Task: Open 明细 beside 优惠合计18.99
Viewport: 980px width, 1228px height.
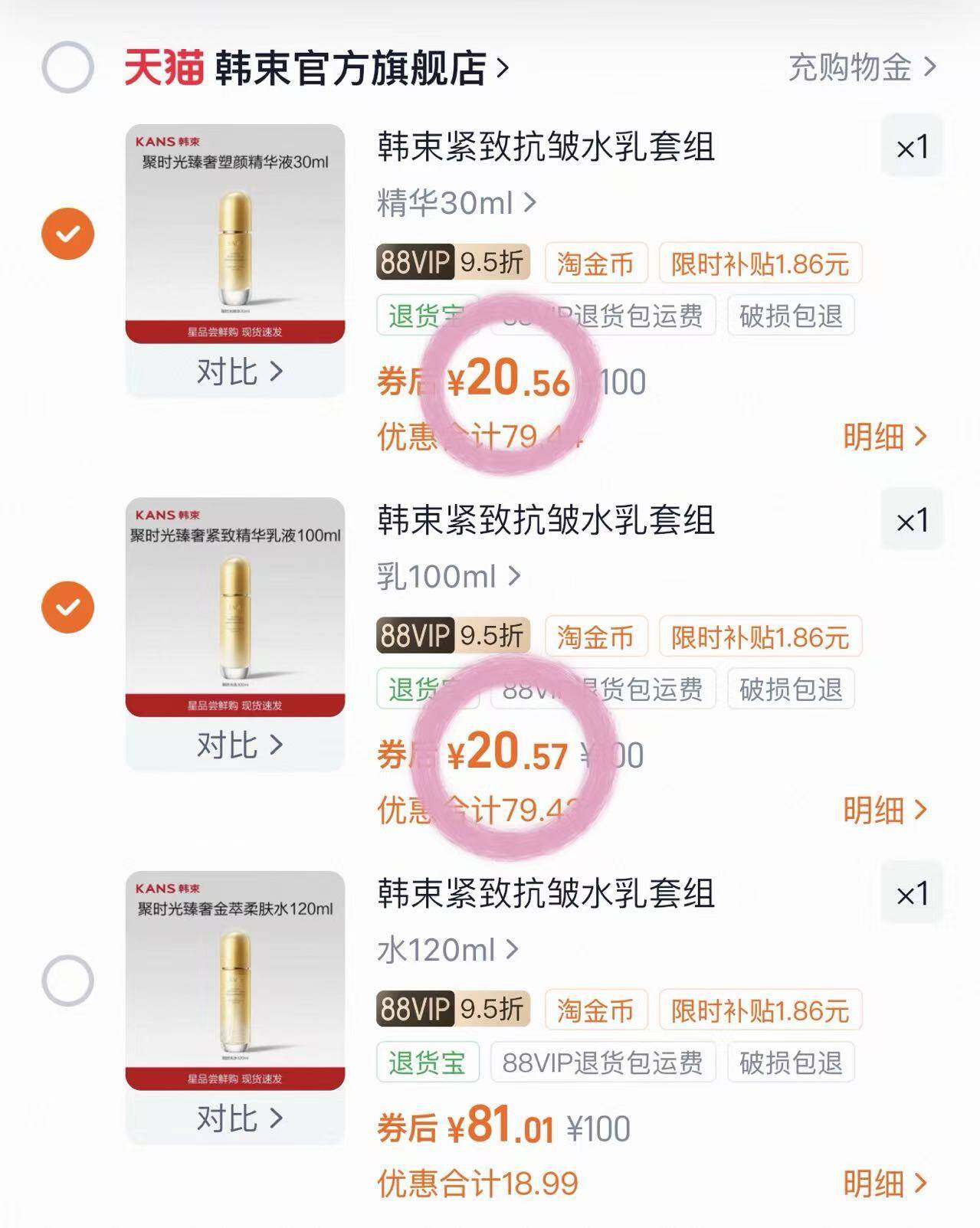Action: point(885,1184)
